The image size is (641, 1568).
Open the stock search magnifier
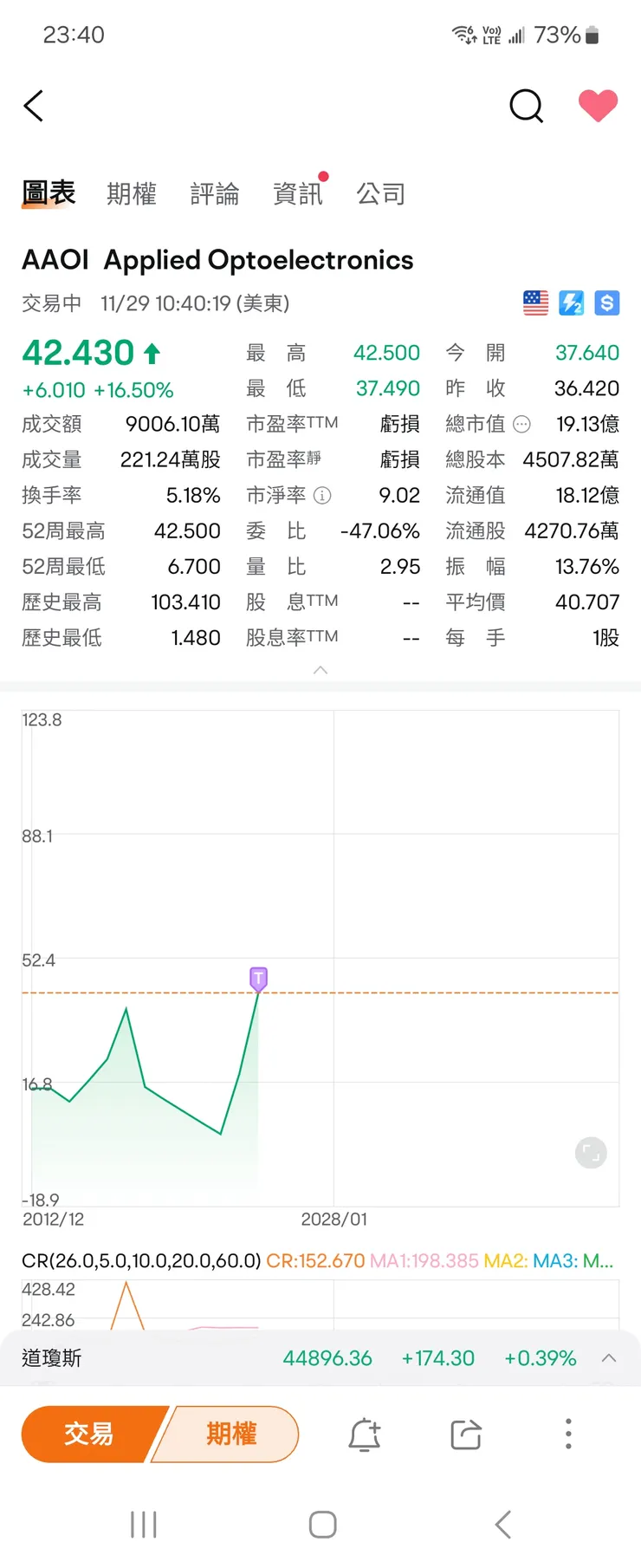(x=526, y=106)
